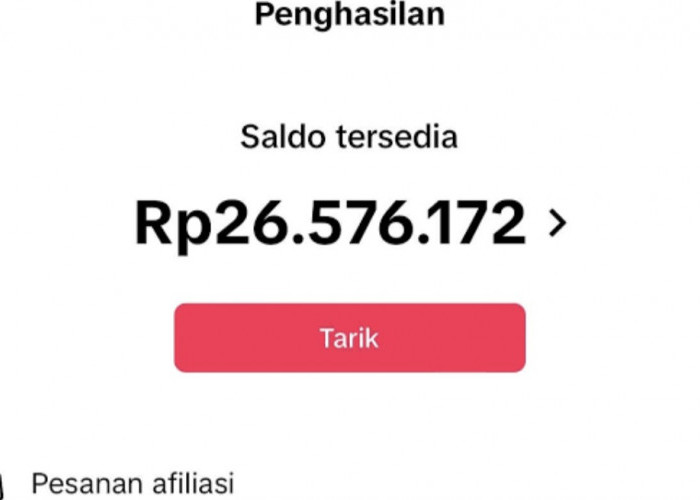The width and height of the screenshot is (700, 500).
Task: Open the Pesanan afiliasi row
Action: pos(133,484)
